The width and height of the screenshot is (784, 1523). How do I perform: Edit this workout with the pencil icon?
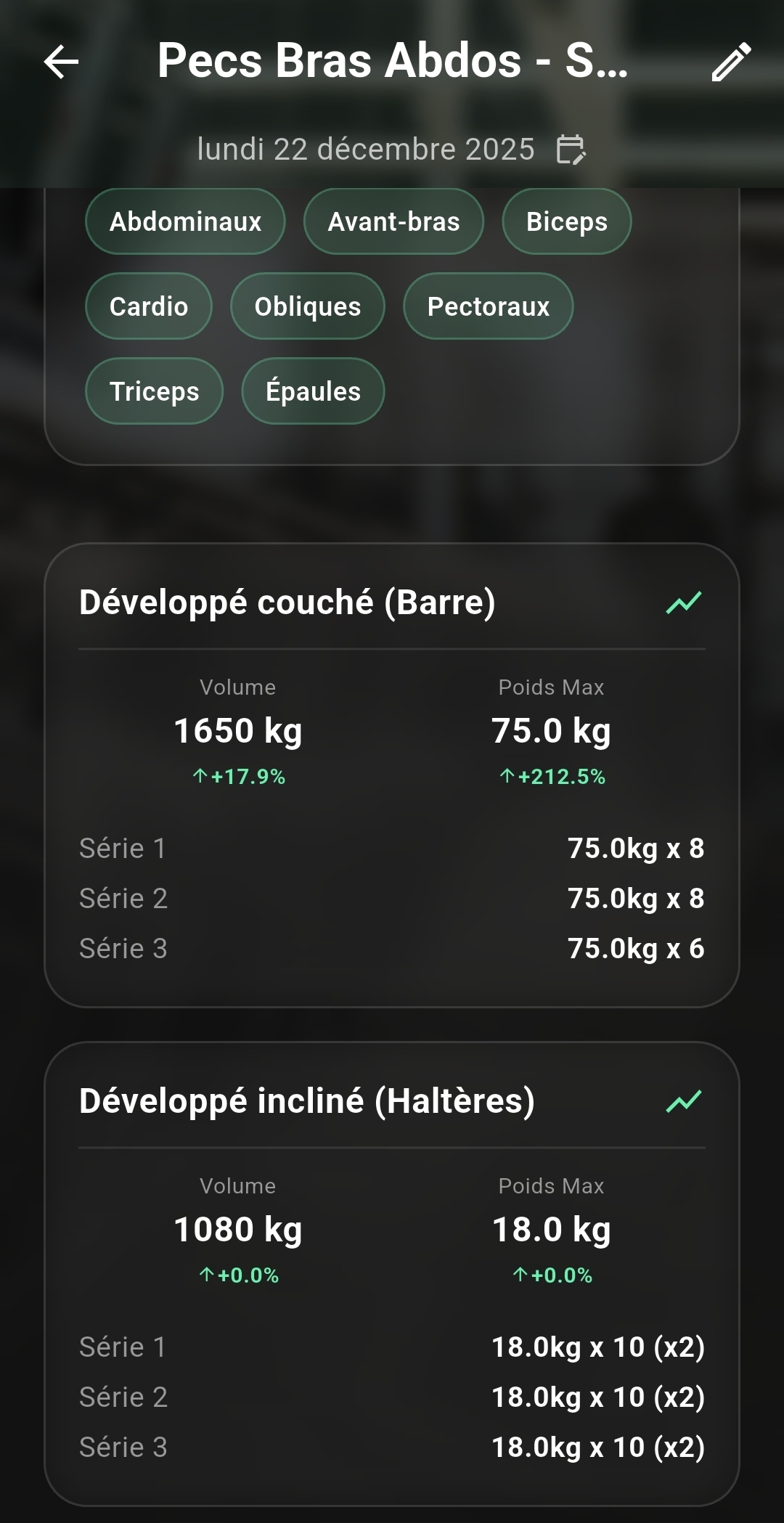[730, 62]
